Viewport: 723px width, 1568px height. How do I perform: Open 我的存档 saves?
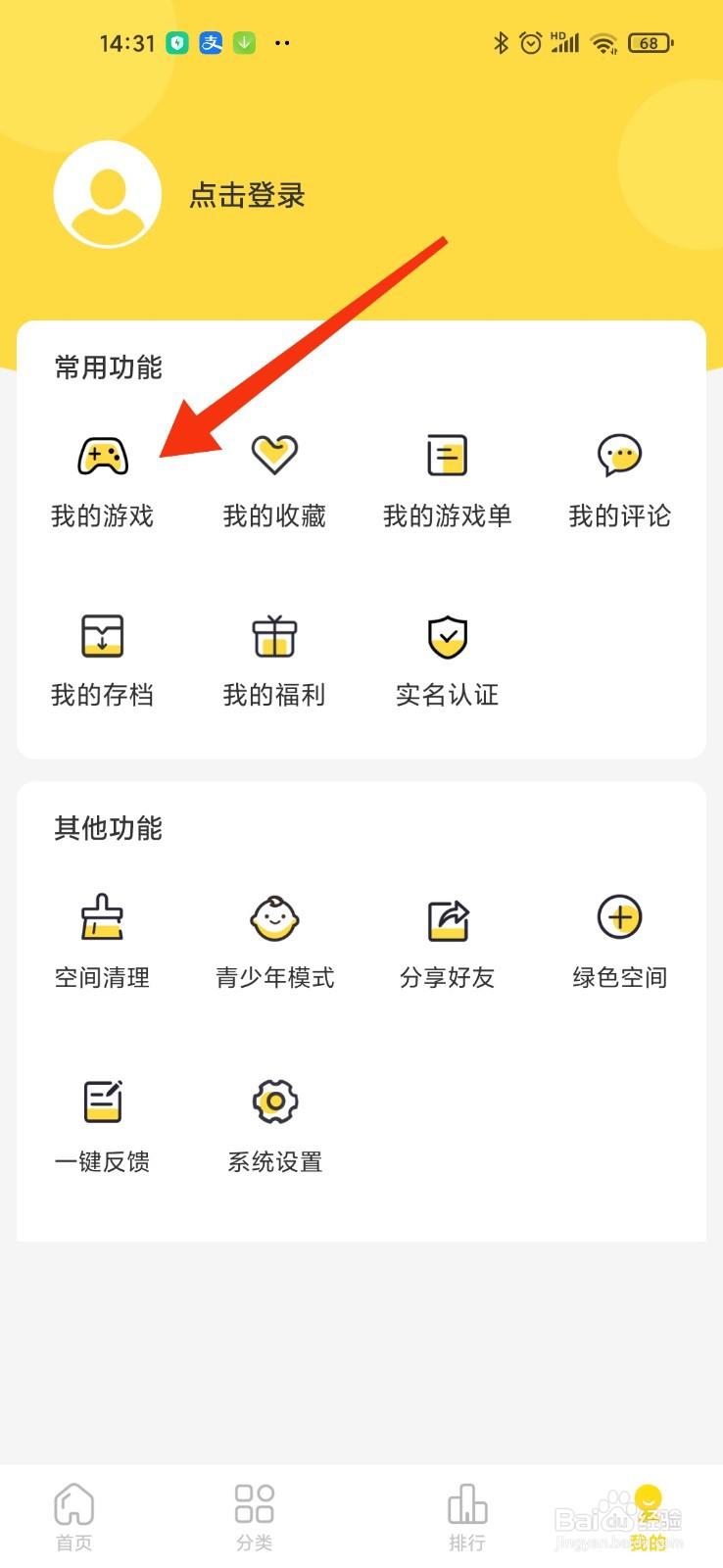tap(103, 661)
